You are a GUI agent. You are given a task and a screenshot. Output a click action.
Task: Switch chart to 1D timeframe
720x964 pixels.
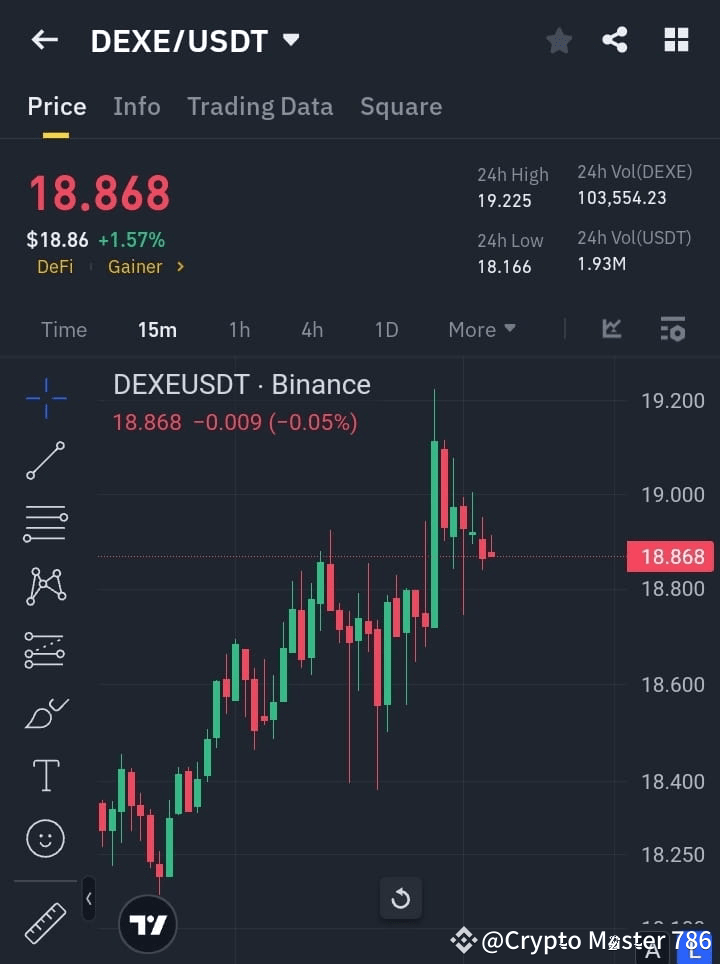(386, 329)
